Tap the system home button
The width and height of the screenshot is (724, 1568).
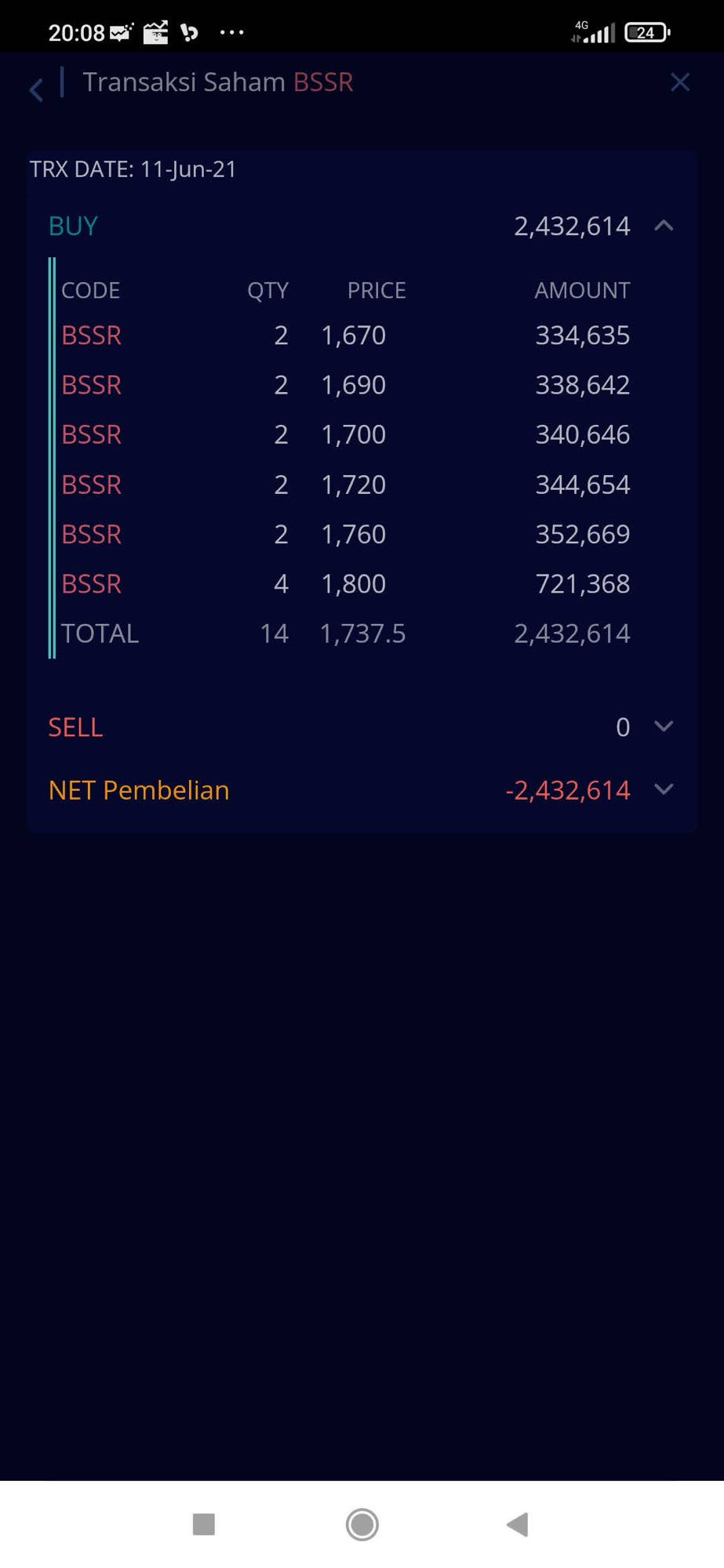click(362, 1525)
